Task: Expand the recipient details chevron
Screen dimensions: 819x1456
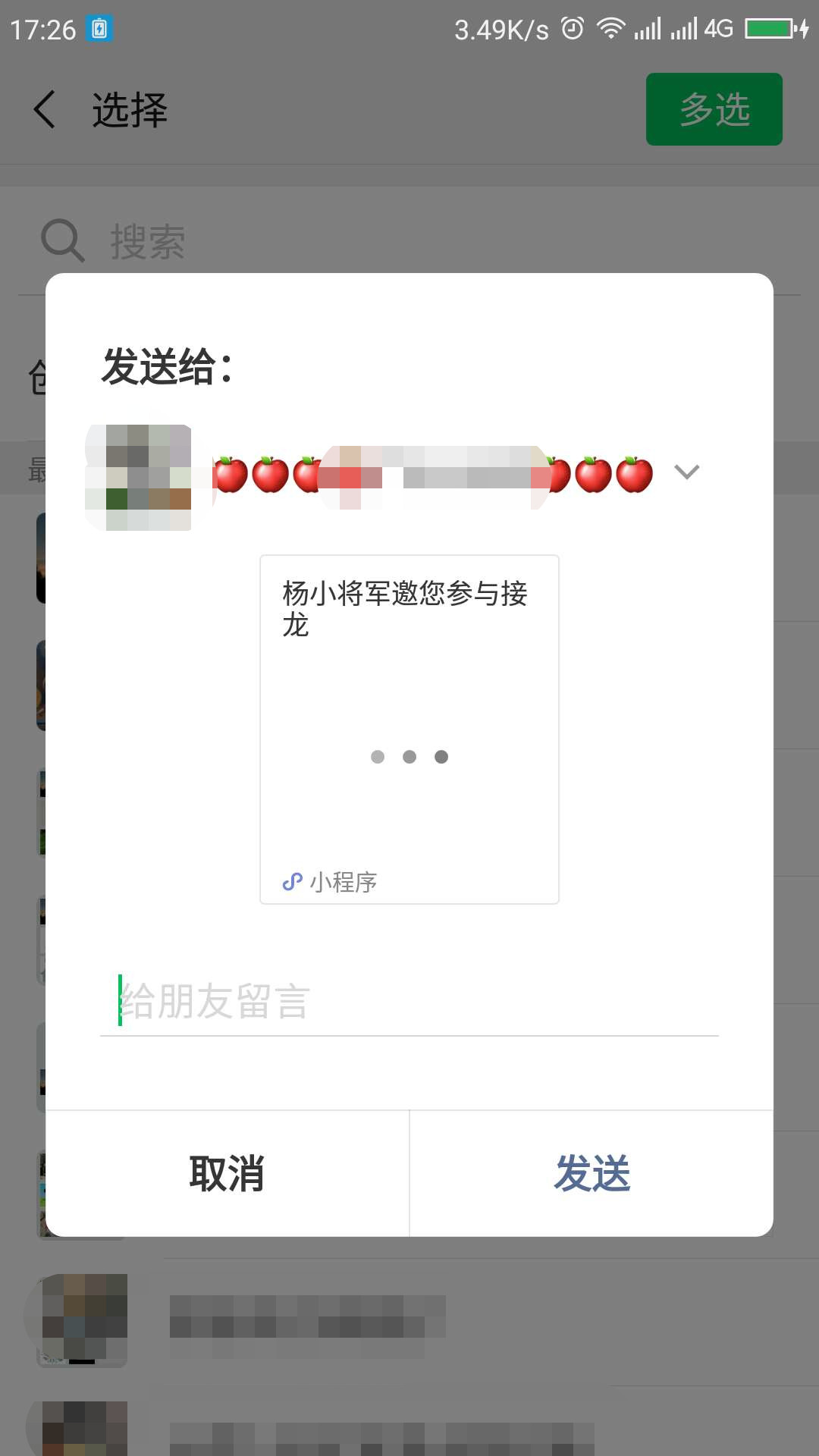Action: point(686,472)
